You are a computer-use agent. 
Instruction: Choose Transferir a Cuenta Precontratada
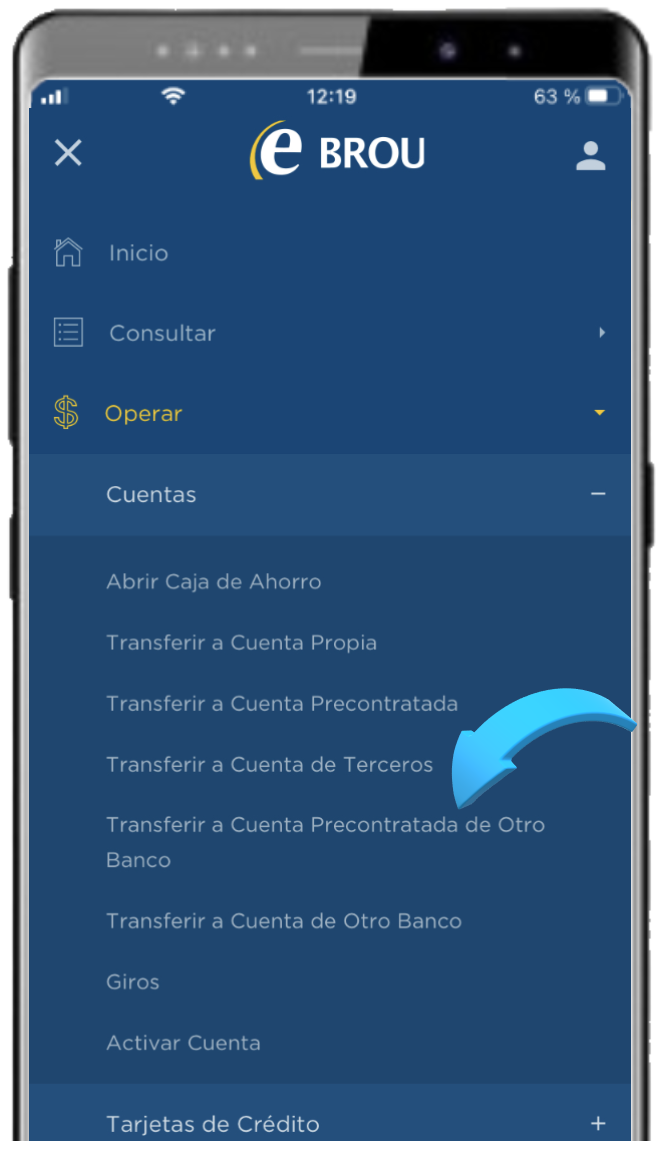(282, 703)
